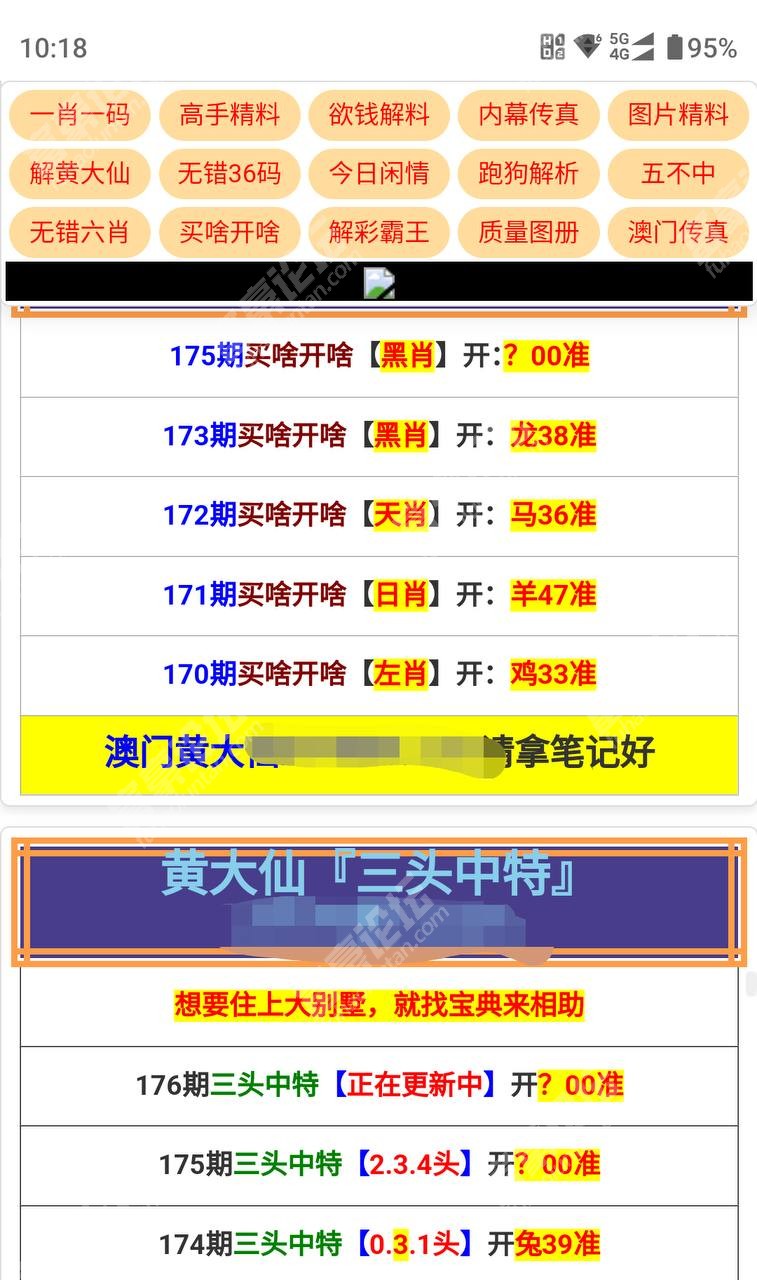Go to 图片精料

click(678, 115)
